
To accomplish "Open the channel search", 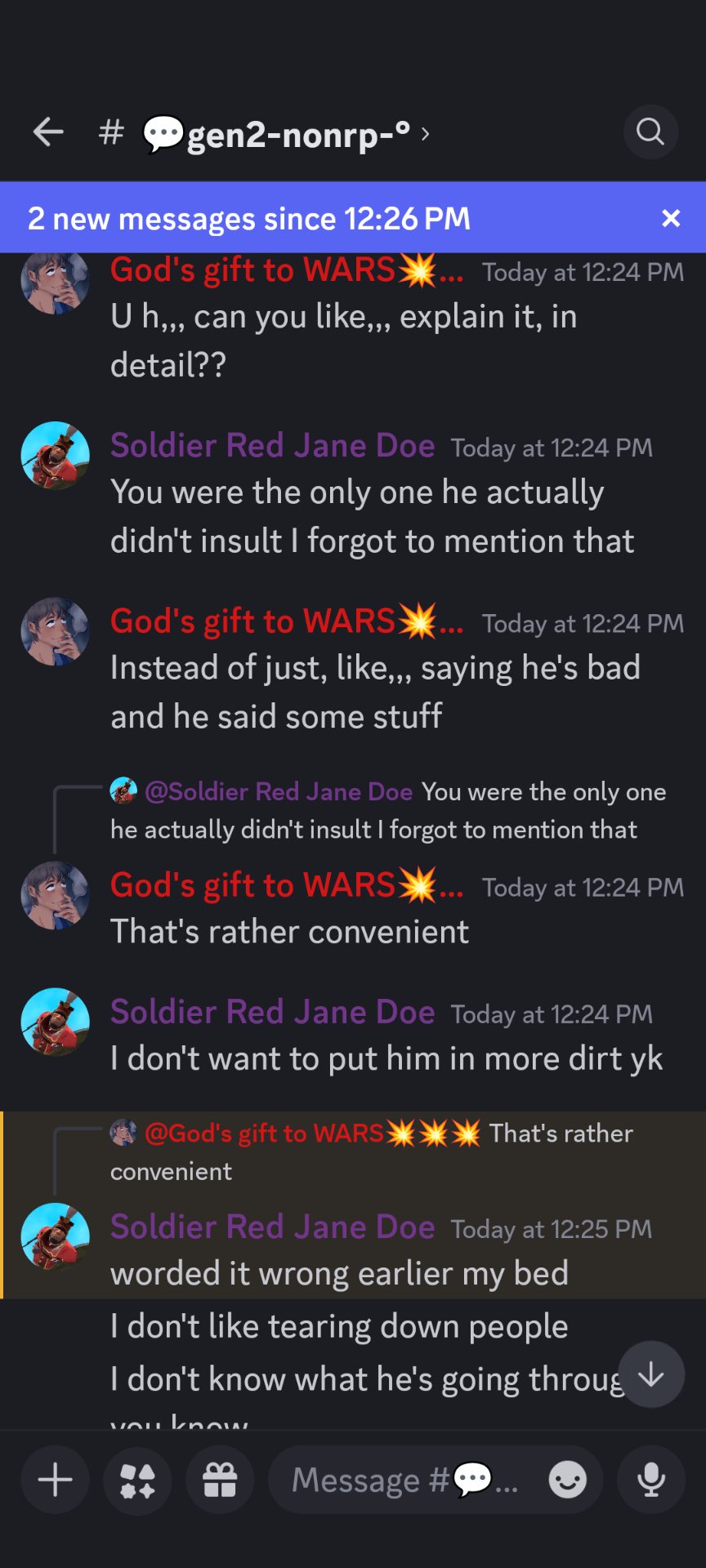I will tap(650, 131).
